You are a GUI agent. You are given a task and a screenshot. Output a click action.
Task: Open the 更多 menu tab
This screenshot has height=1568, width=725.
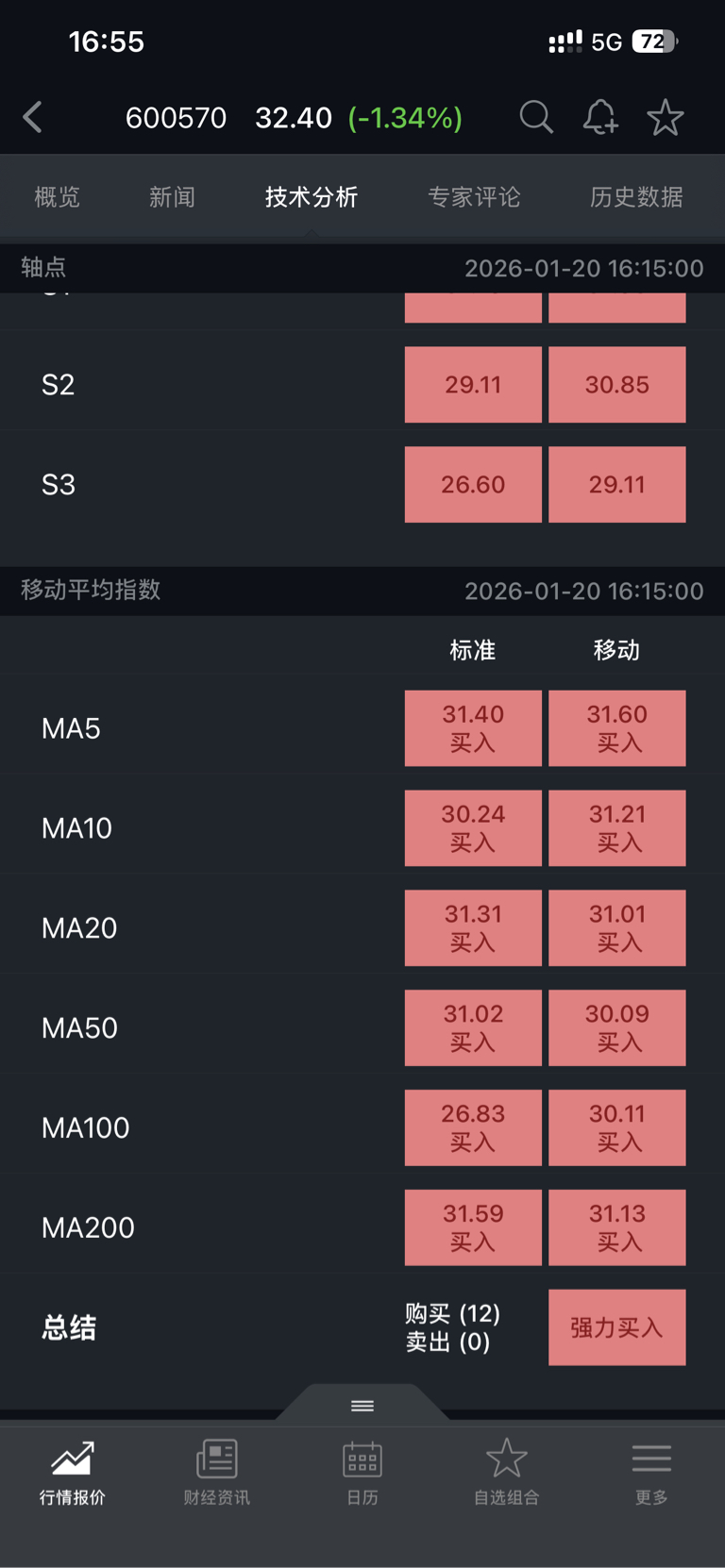(x=651, y=1473)
